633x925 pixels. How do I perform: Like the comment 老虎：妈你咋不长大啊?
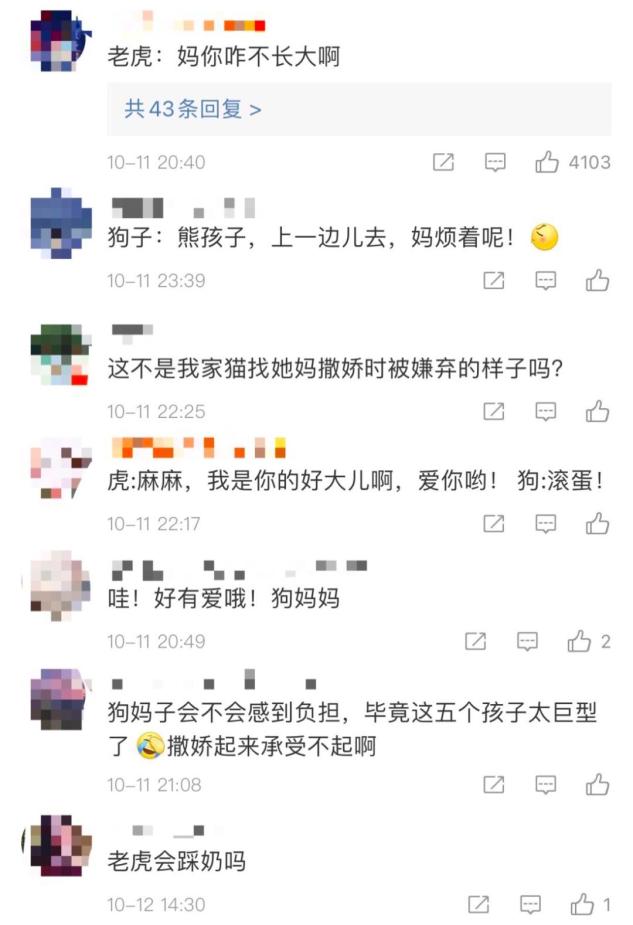tap(547, 162)
